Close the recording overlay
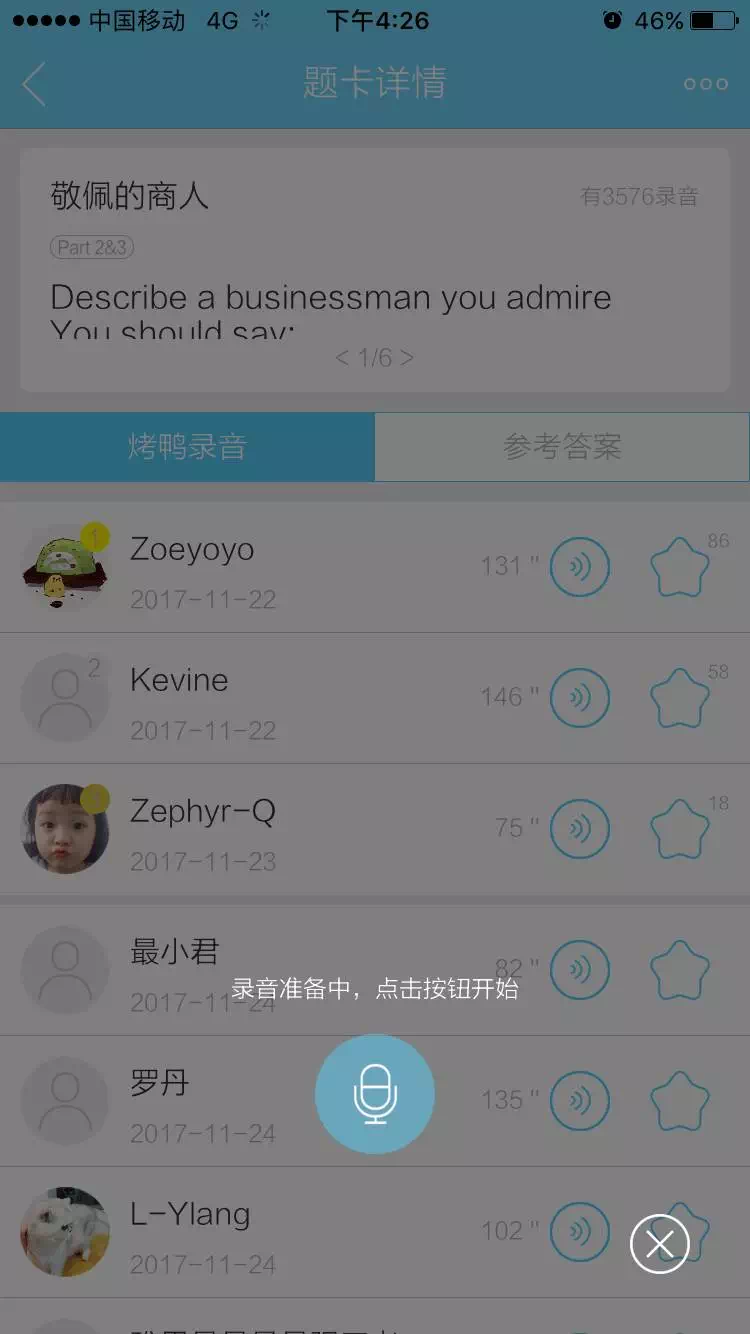This screenshot has height=1334, width=750. [x=659, y=1243]
